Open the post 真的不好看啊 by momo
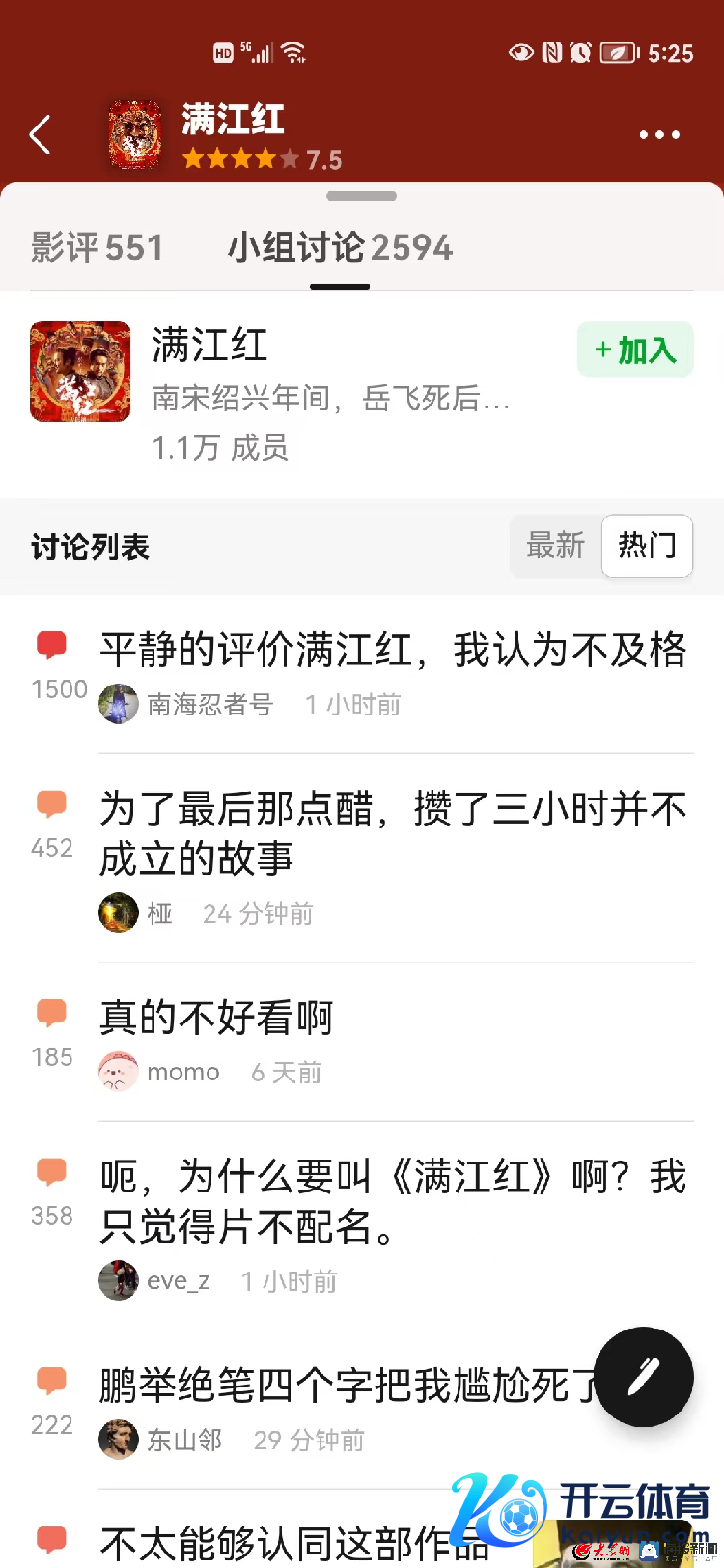This screenshot has height=1568, width=724. (216, 1018)
